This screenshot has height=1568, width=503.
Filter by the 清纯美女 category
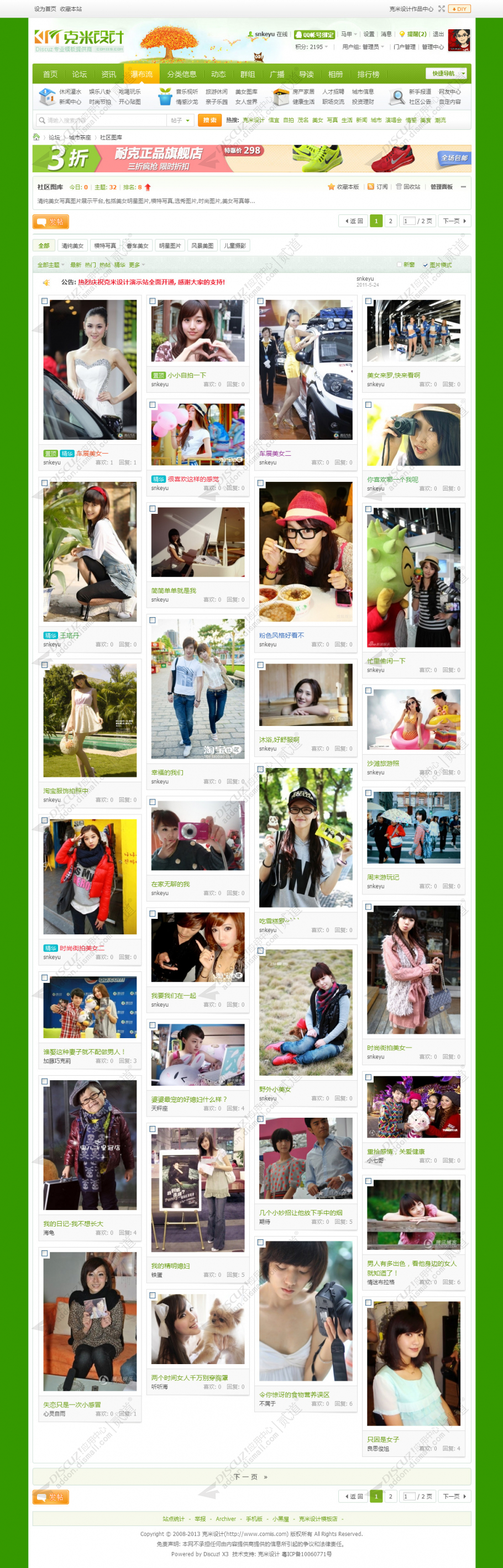[72, 246]
